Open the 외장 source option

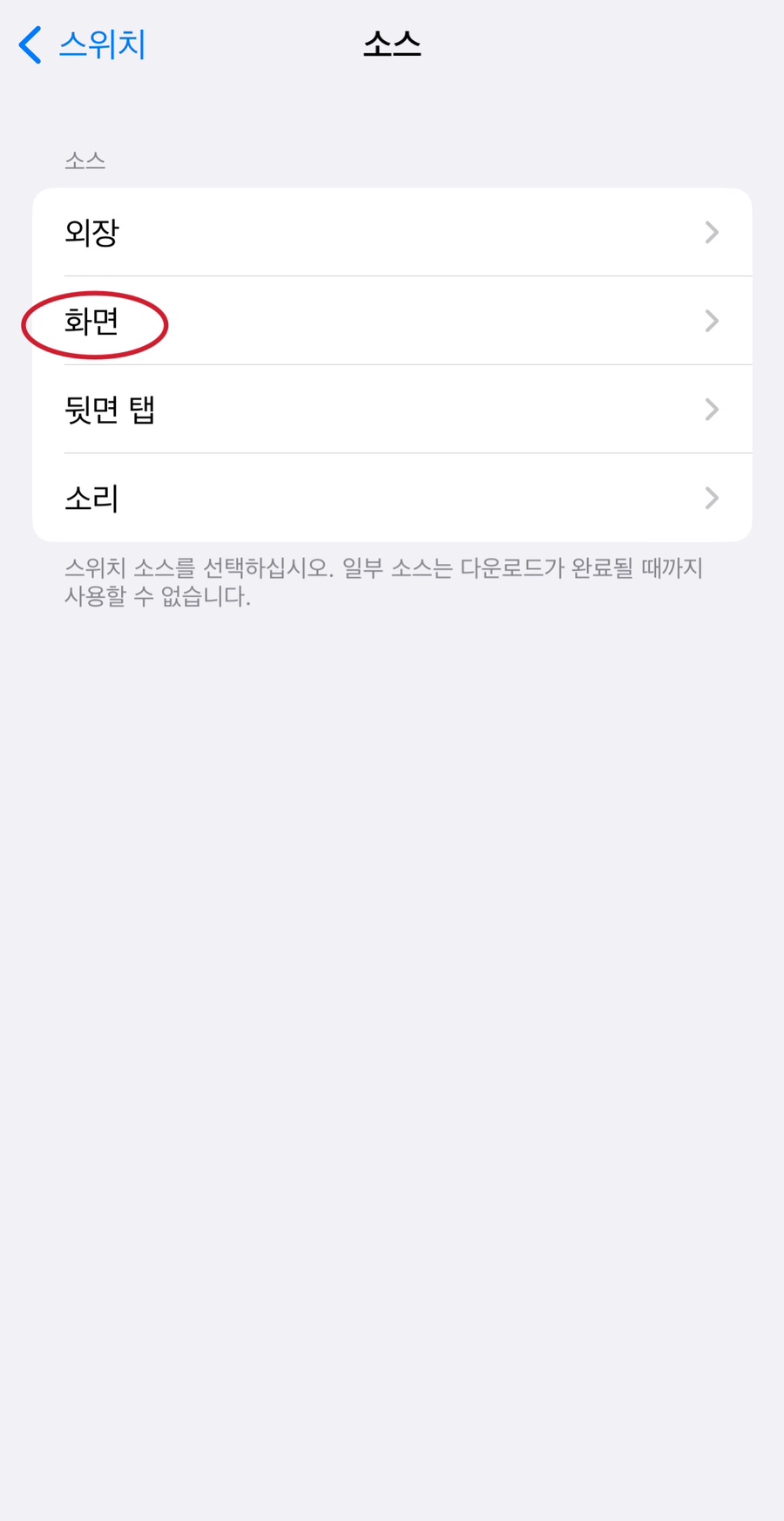pos(392,232)
